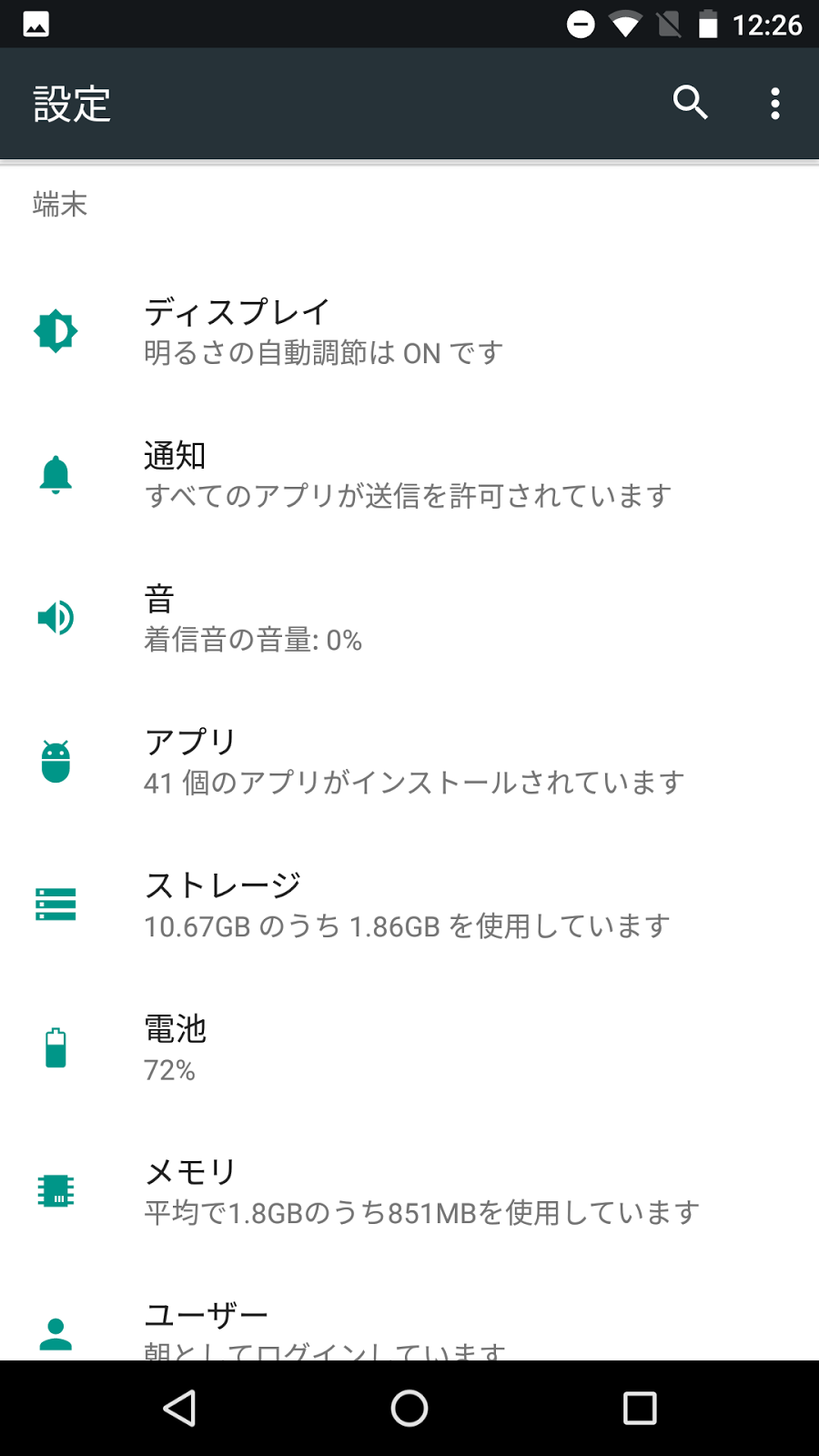819x1456 pixels.
Task: Open the overflow menu
Action: (x=774, y=103)
